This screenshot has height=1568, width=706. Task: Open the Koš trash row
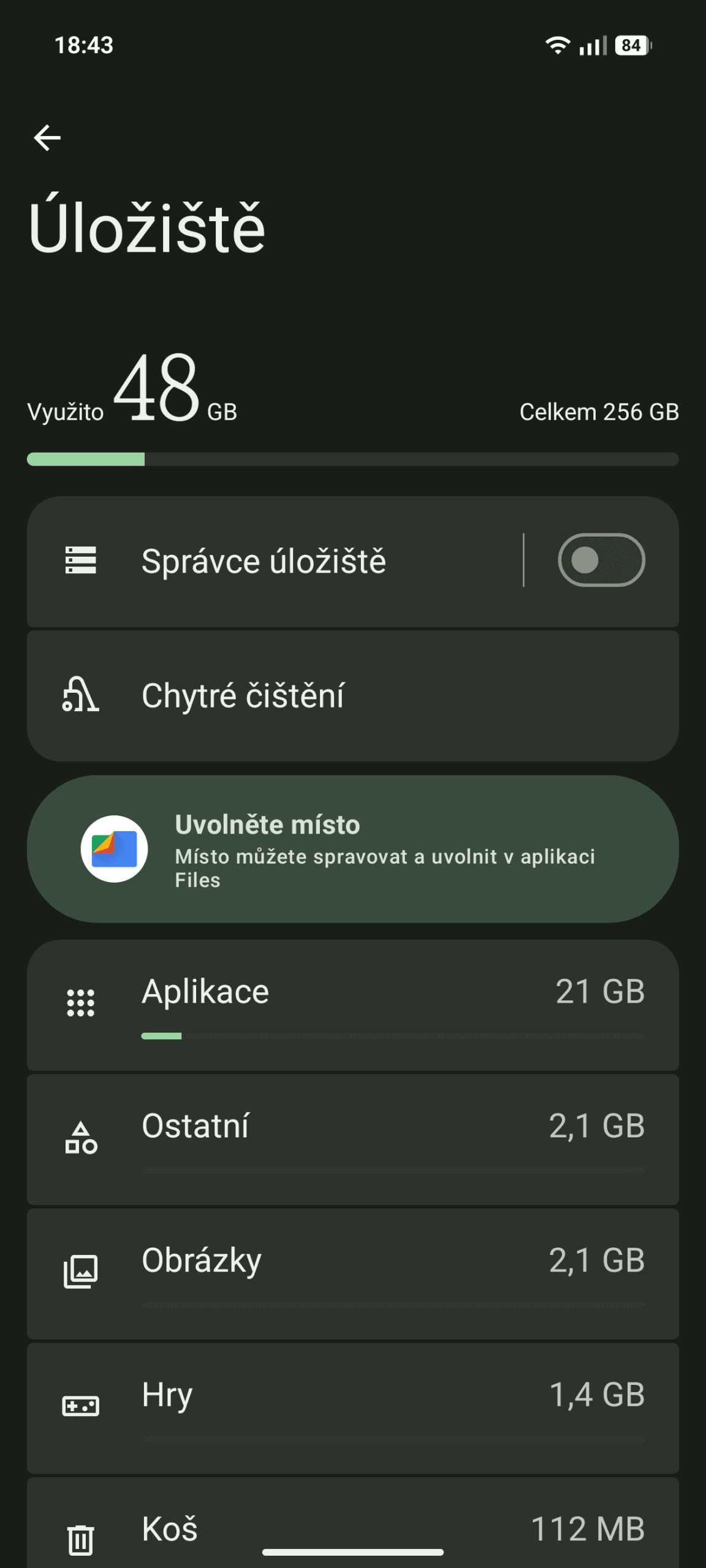(x=352, y=1528)
